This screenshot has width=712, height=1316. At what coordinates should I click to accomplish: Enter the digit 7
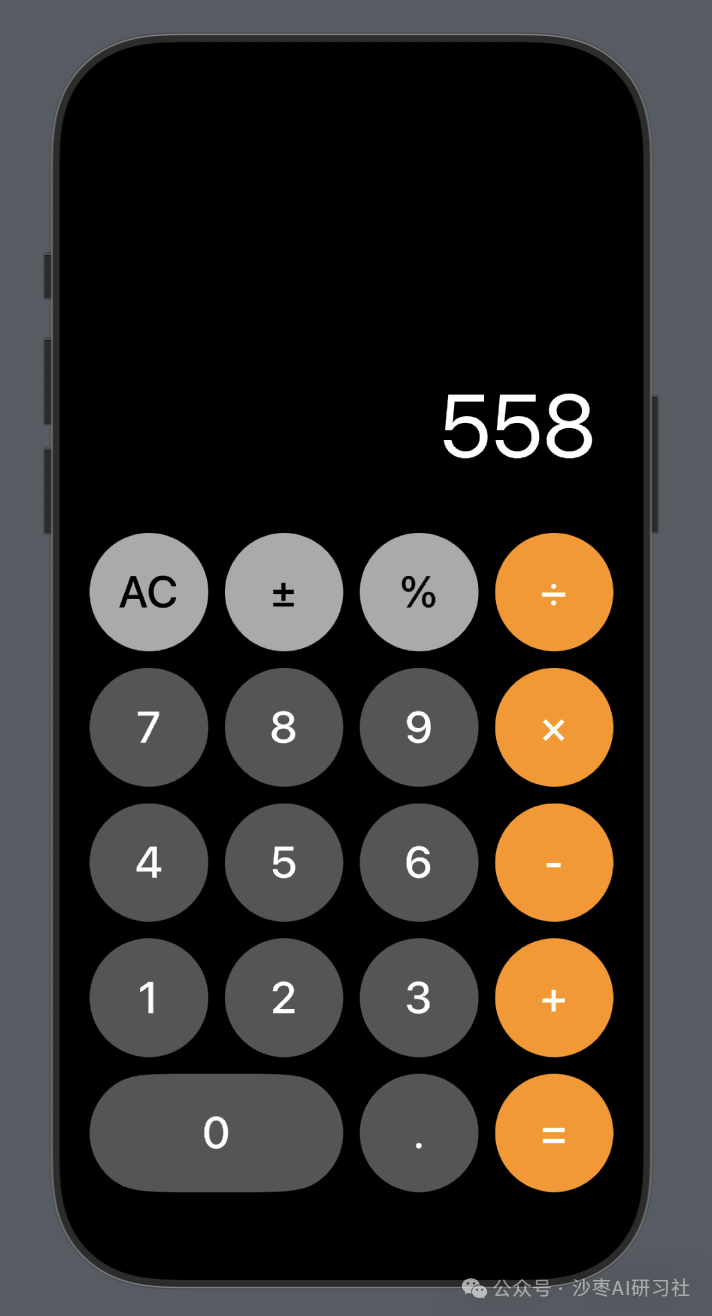click(x=149, y=727)
